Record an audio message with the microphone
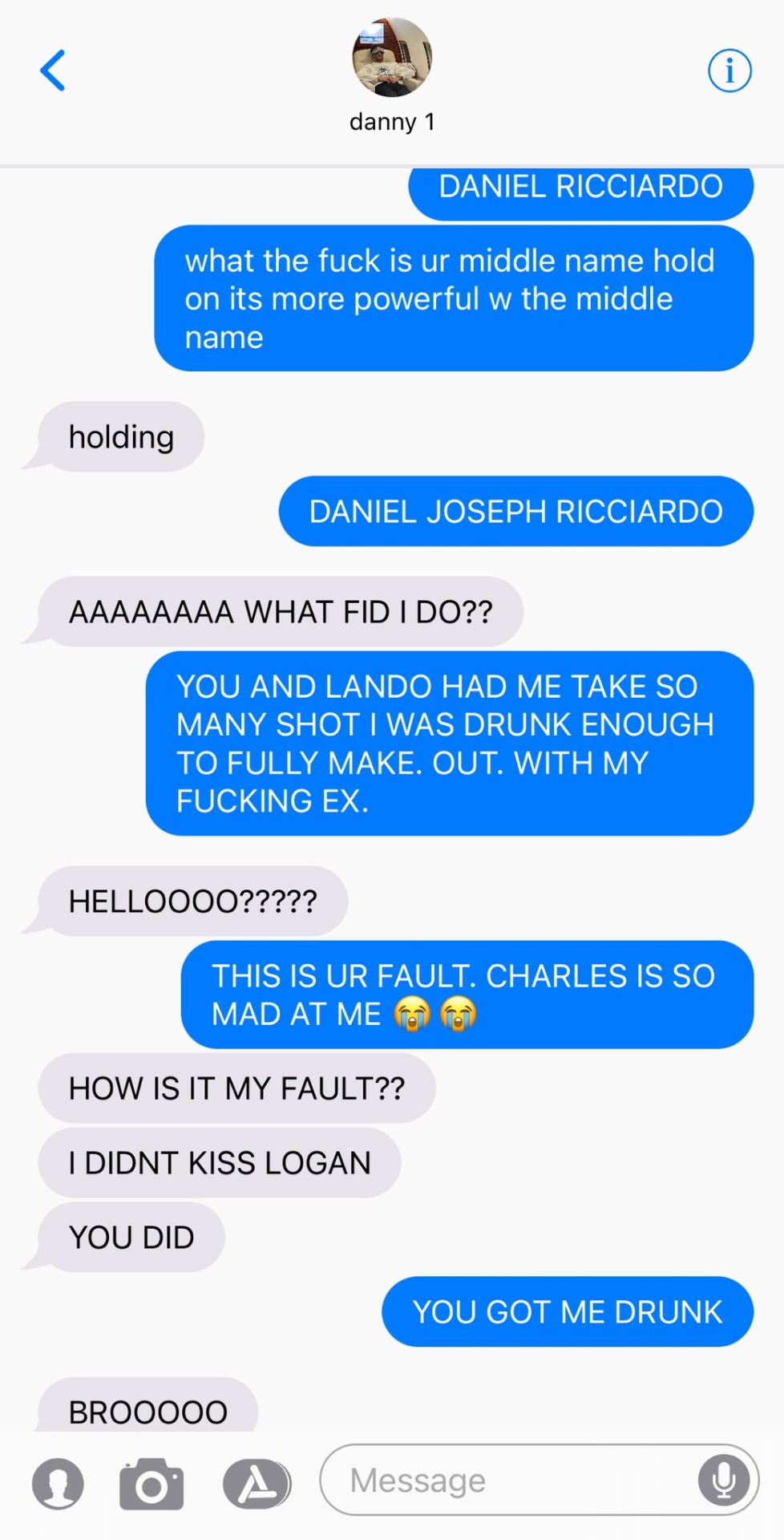The height and width of the screenshot is (1540, 784). click(x=723, y=1481)
